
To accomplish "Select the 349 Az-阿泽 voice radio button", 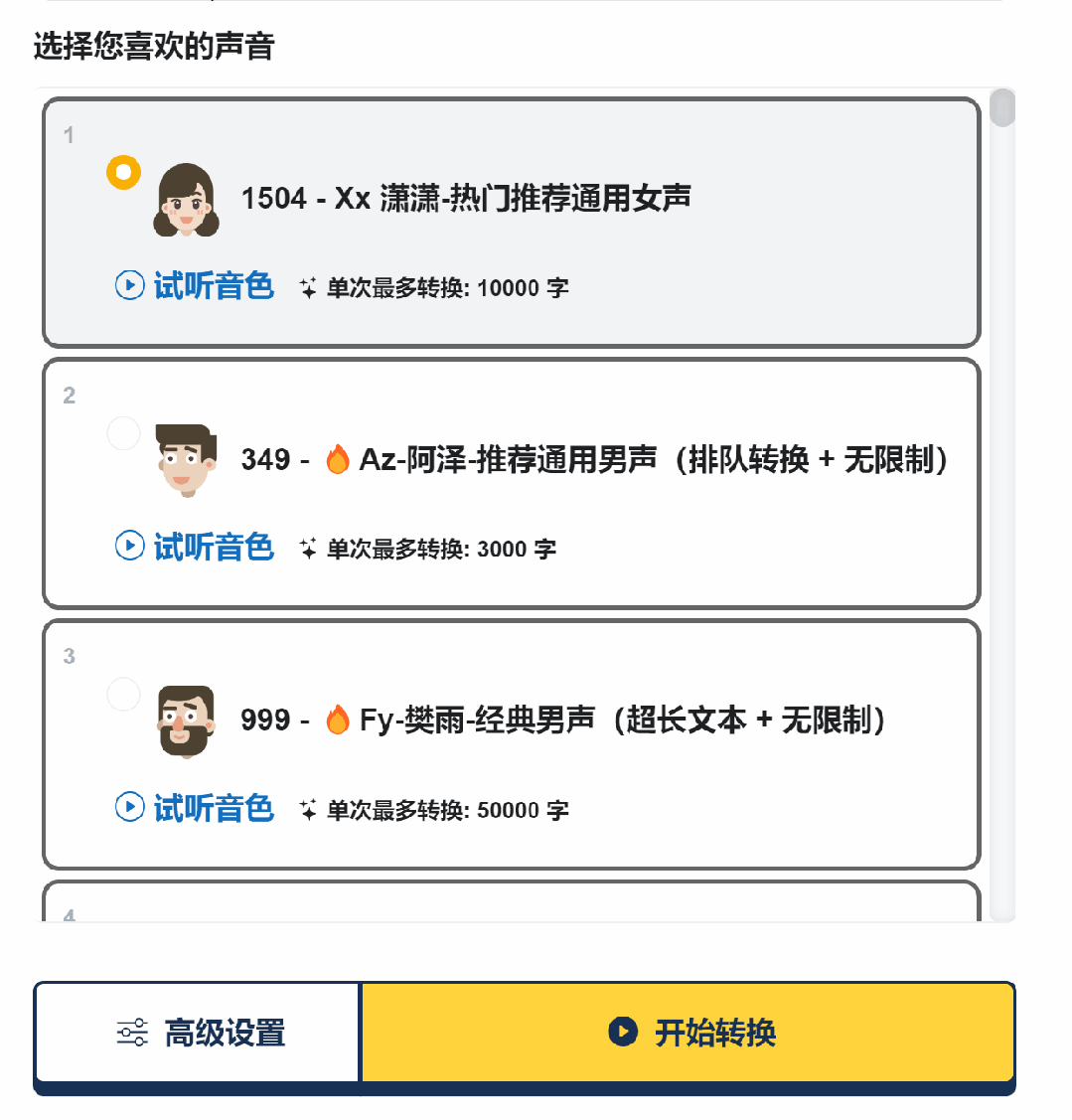I will [123, 433].
